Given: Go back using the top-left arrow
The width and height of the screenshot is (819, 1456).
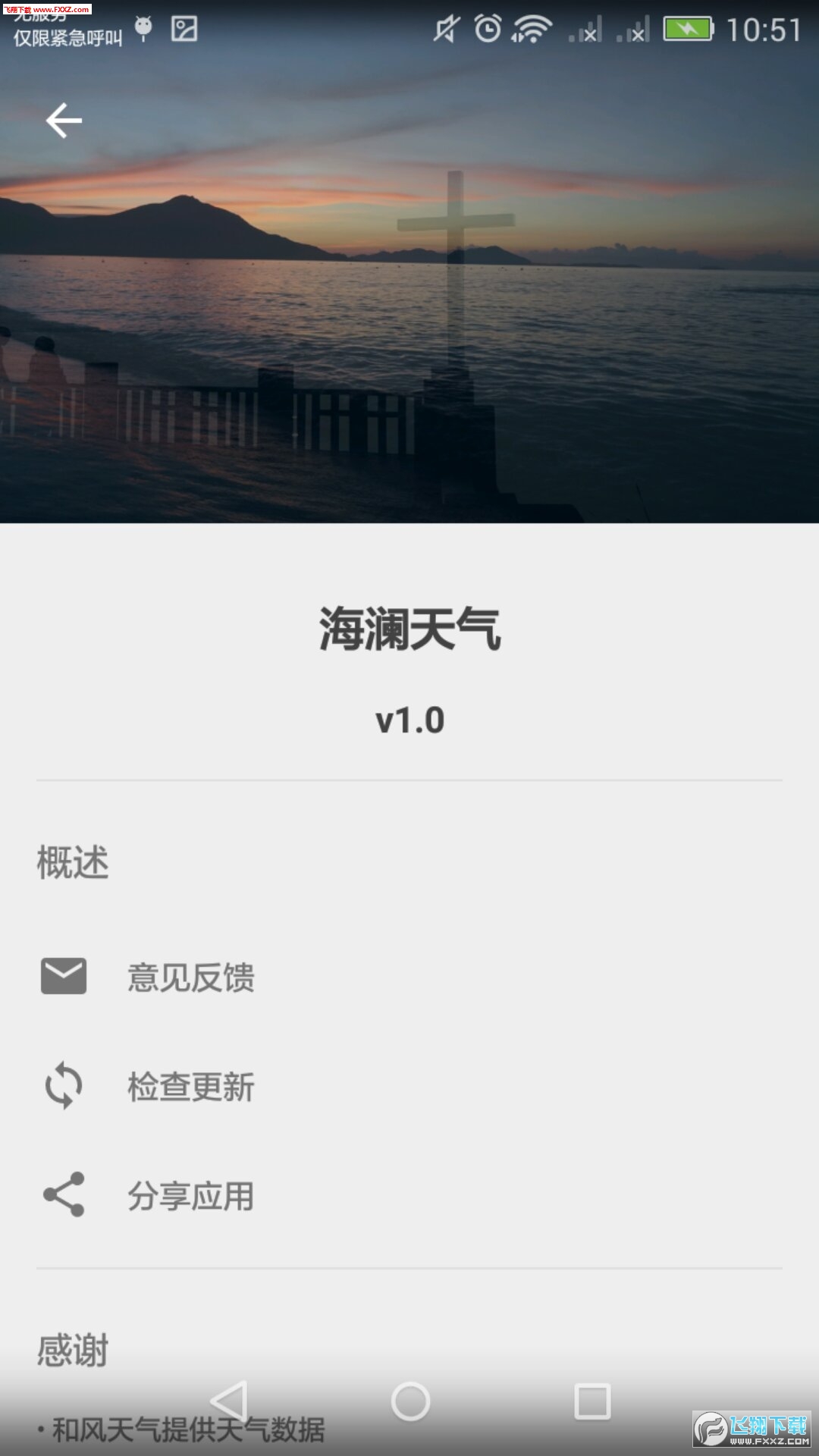Looking at the screenshot, I should 64,121.
